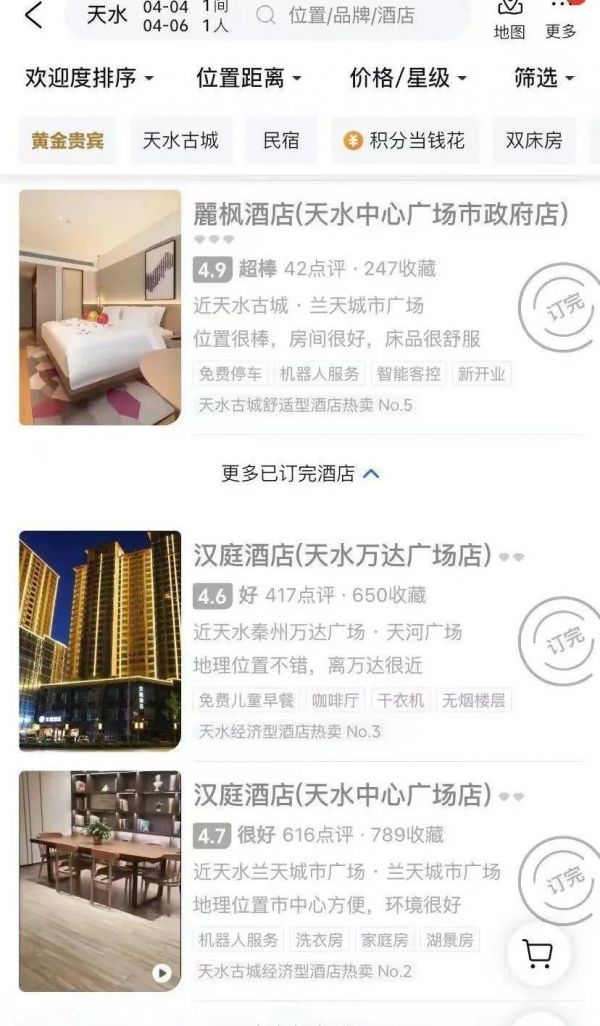Filter by 天水古城
The height and width of the screenshot is (1026, 600).
point(180,141)
